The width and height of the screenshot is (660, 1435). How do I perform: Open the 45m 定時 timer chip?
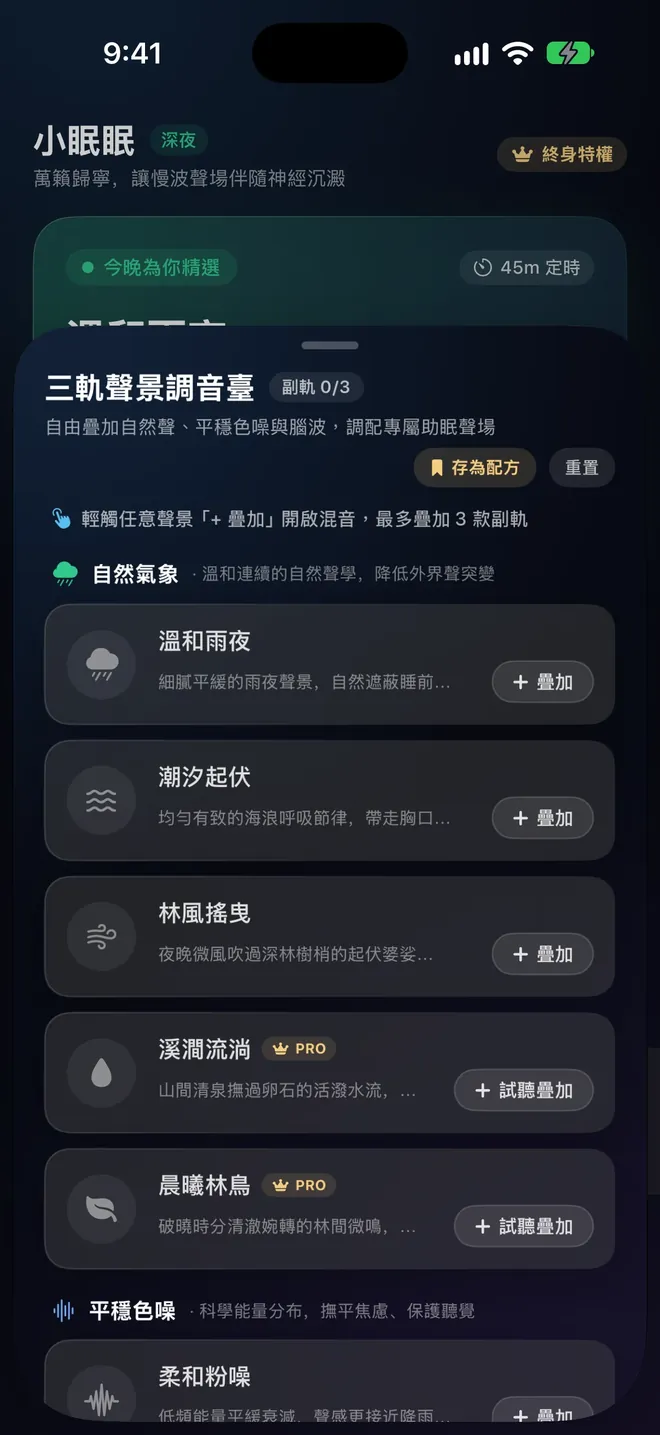pos(527,267)
